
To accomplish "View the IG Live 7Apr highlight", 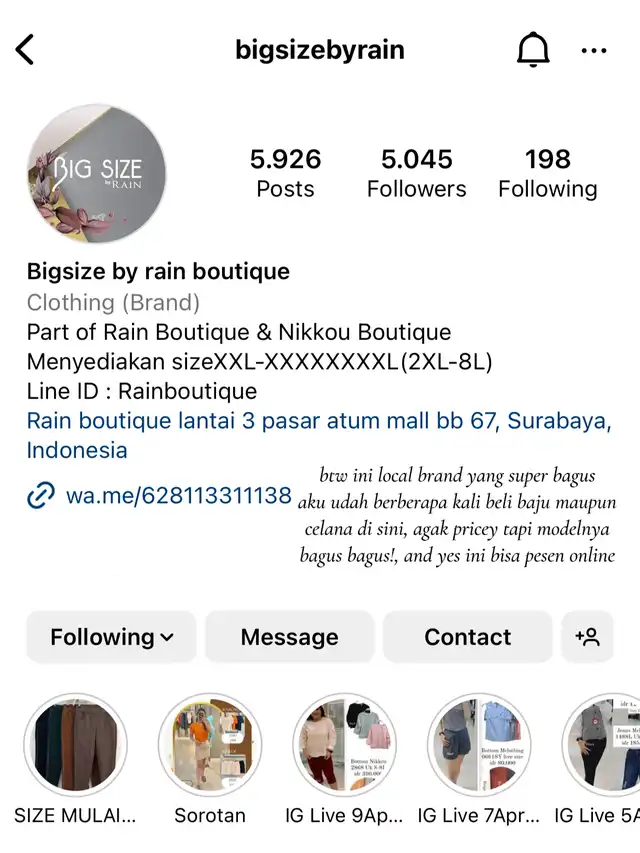I will [x=478, y=746].
